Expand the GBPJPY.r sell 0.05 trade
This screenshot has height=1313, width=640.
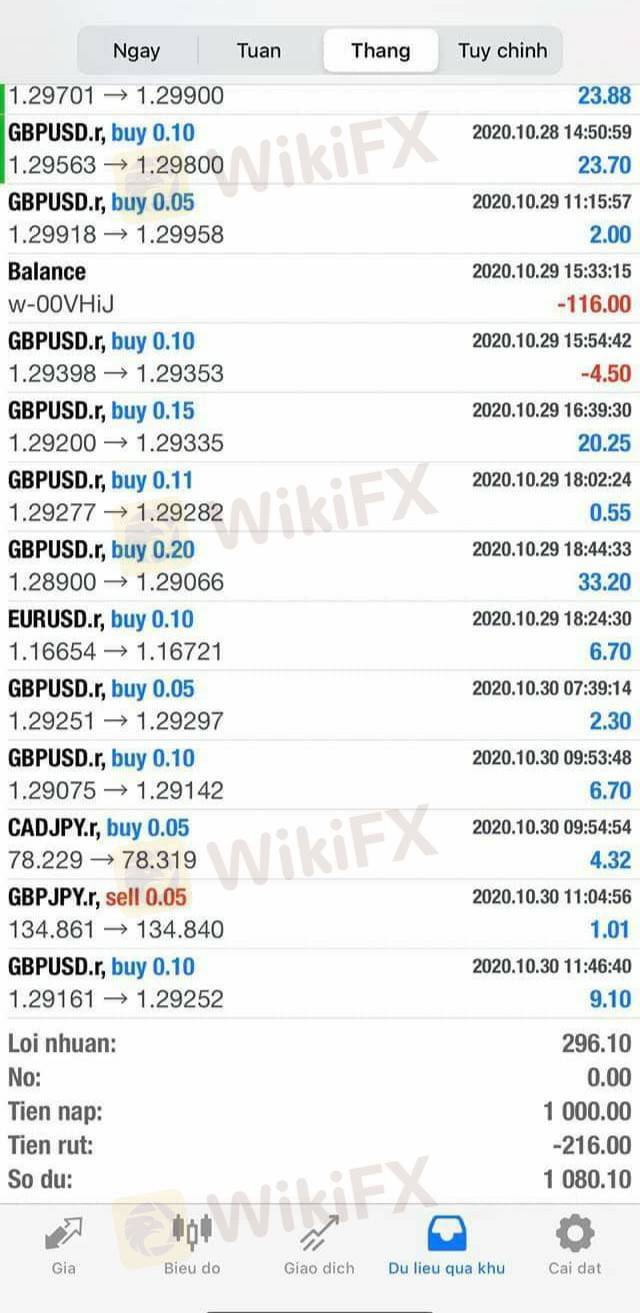pos(320,913)
